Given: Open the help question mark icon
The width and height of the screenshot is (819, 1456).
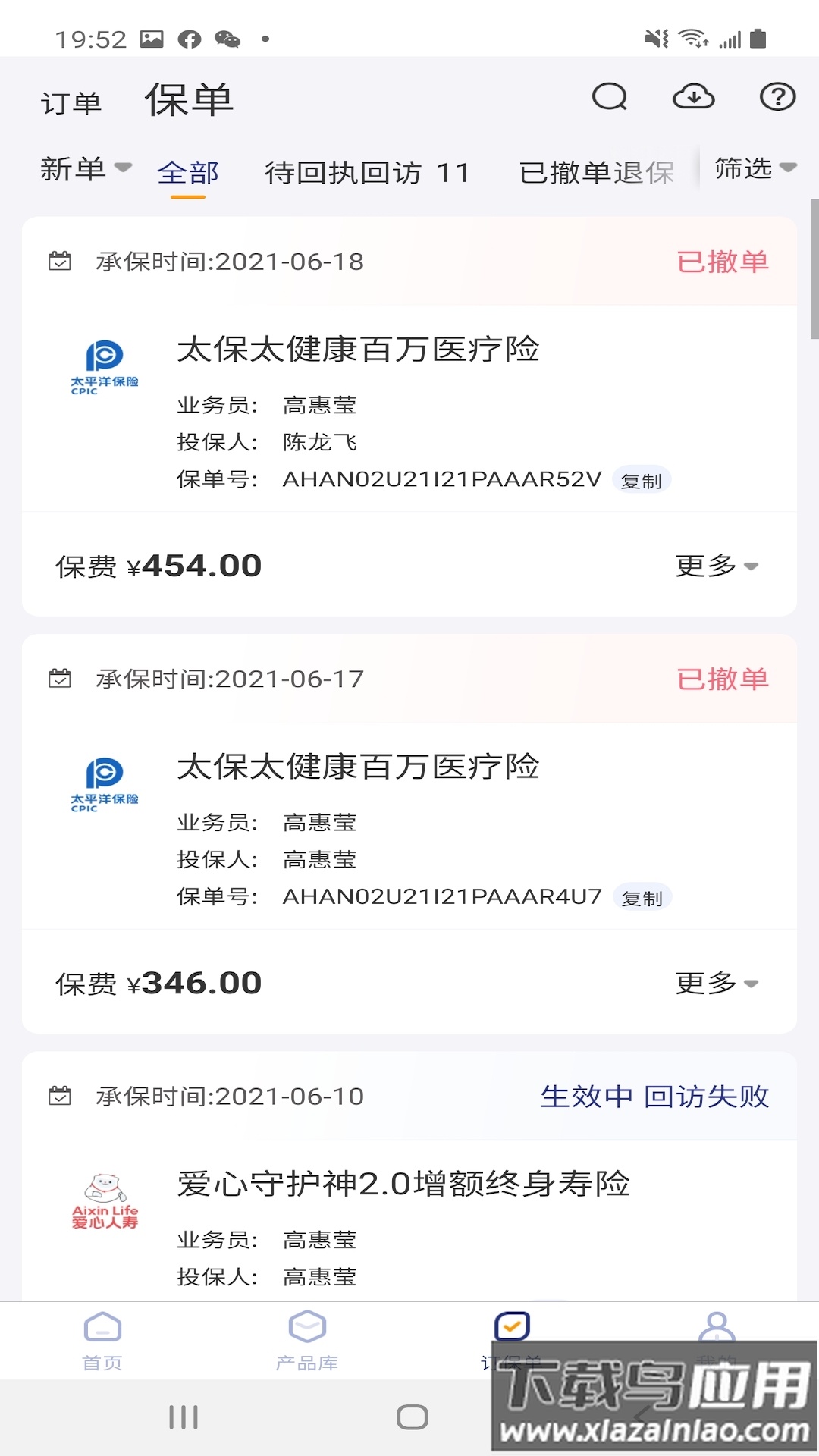Looking at the screenshot, I should [777, 97].
